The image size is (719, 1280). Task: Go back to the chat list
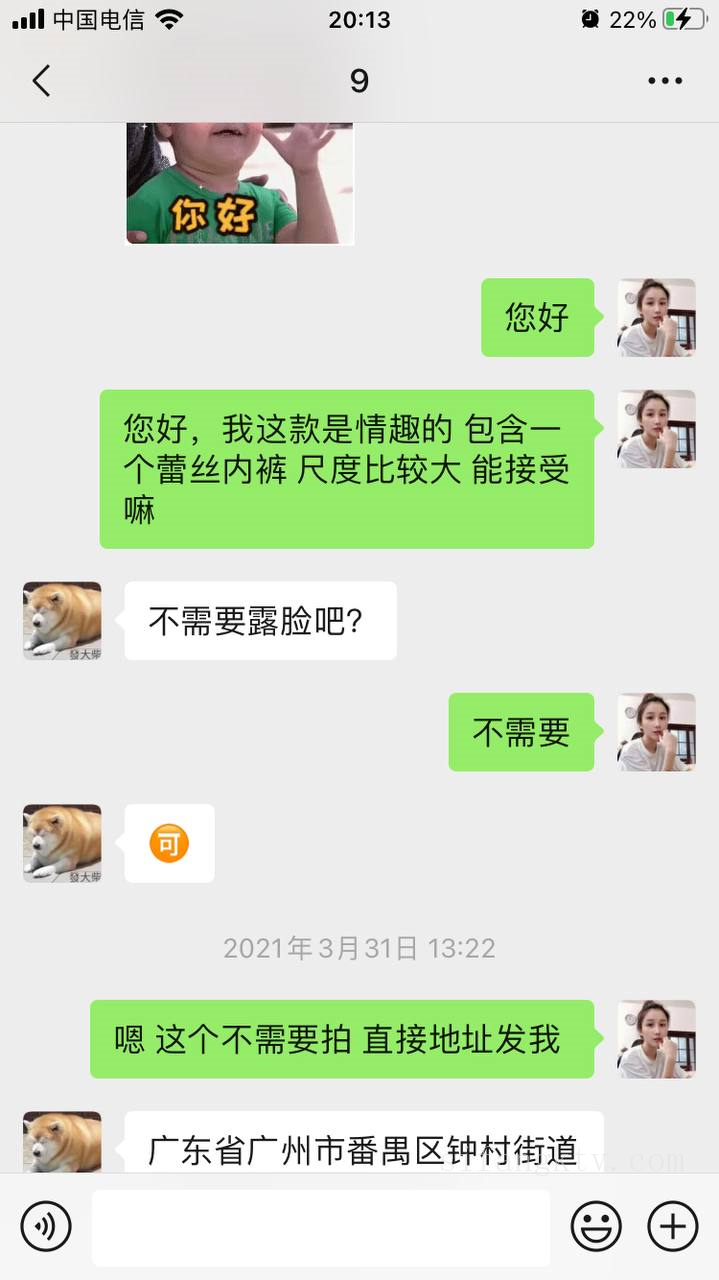(41, 80)
